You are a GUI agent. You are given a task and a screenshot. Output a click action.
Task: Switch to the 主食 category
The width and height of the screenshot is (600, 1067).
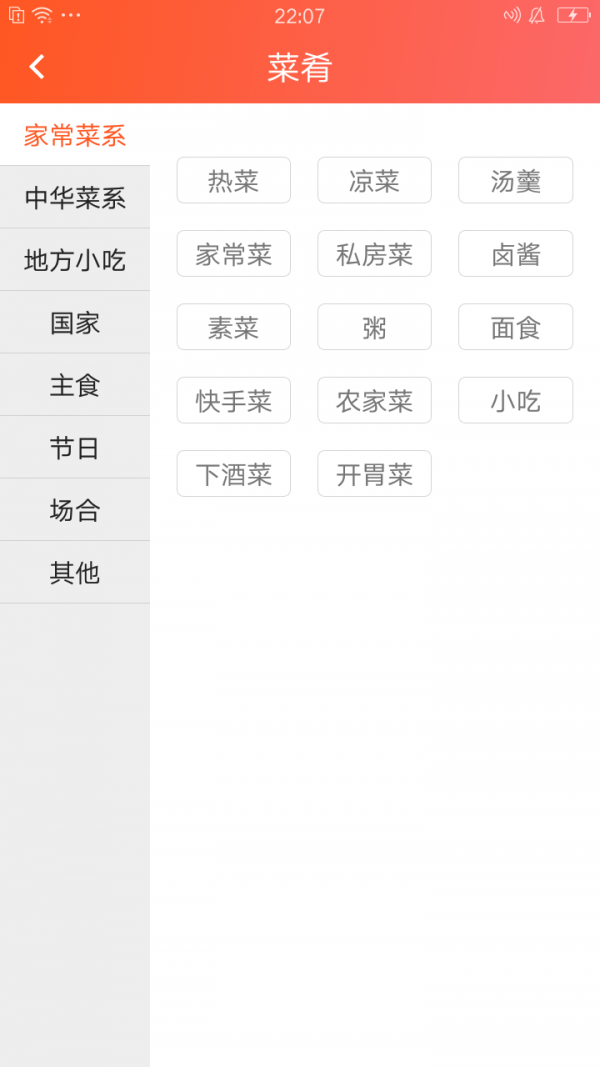click(75, 385)
